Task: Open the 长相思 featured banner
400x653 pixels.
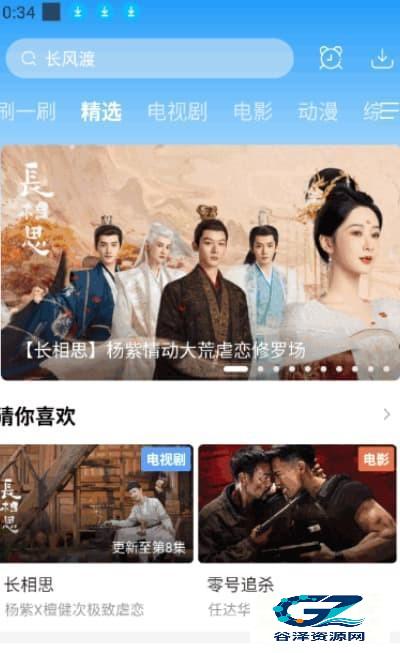Action: [200, 262]
